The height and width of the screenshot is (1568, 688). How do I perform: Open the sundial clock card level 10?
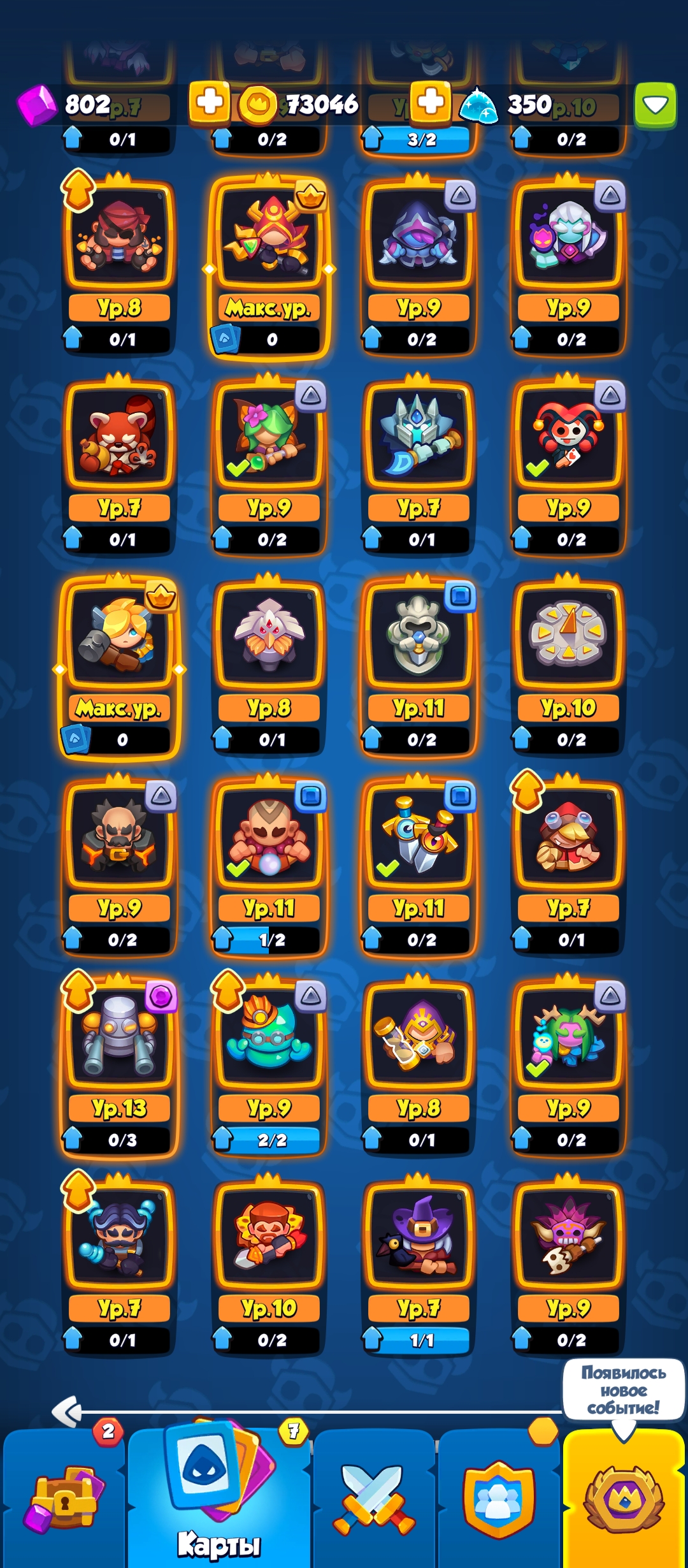[x=568, y=665]
